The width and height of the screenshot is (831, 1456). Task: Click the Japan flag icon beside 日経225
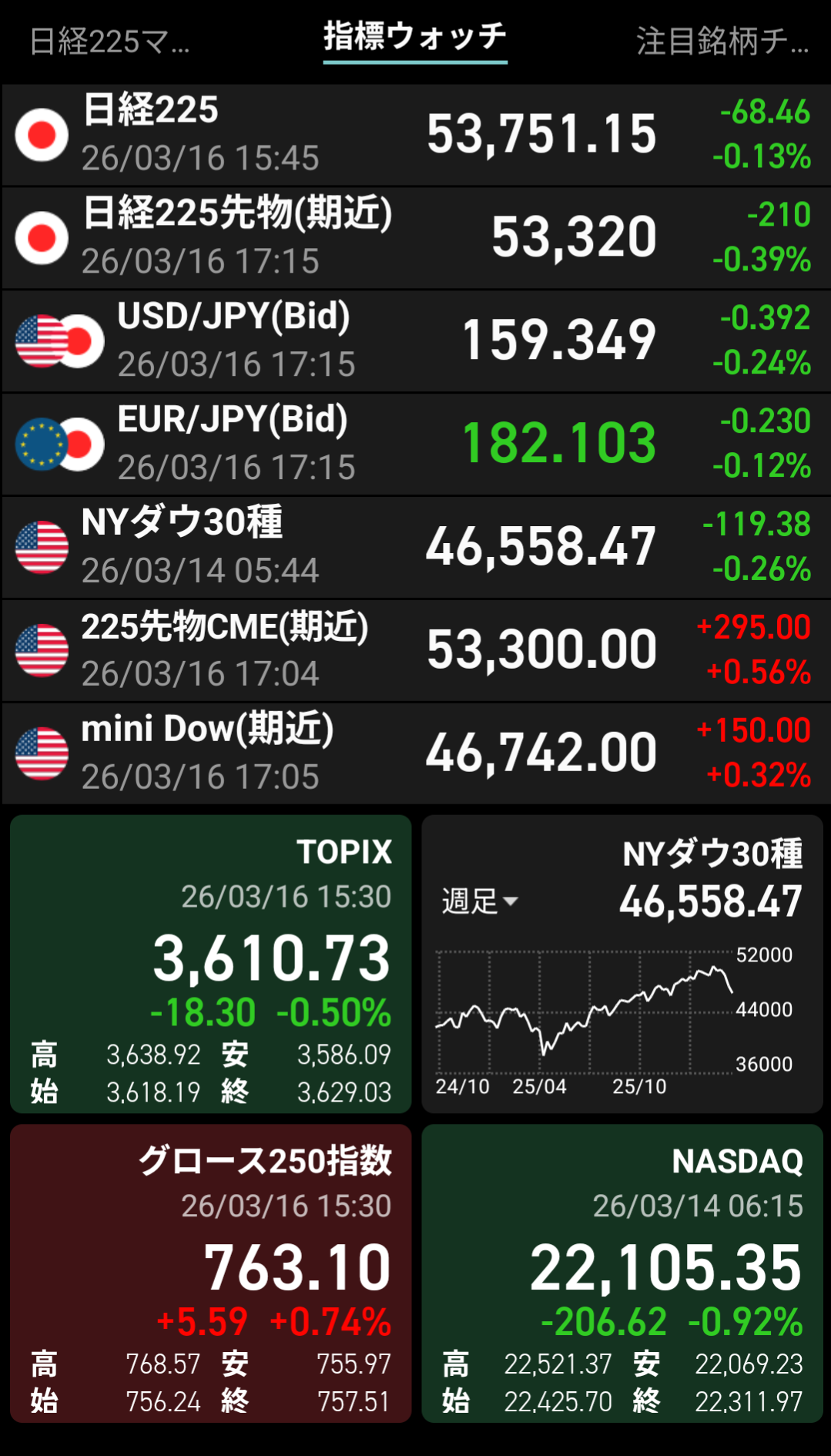click(x=42, y=136)
